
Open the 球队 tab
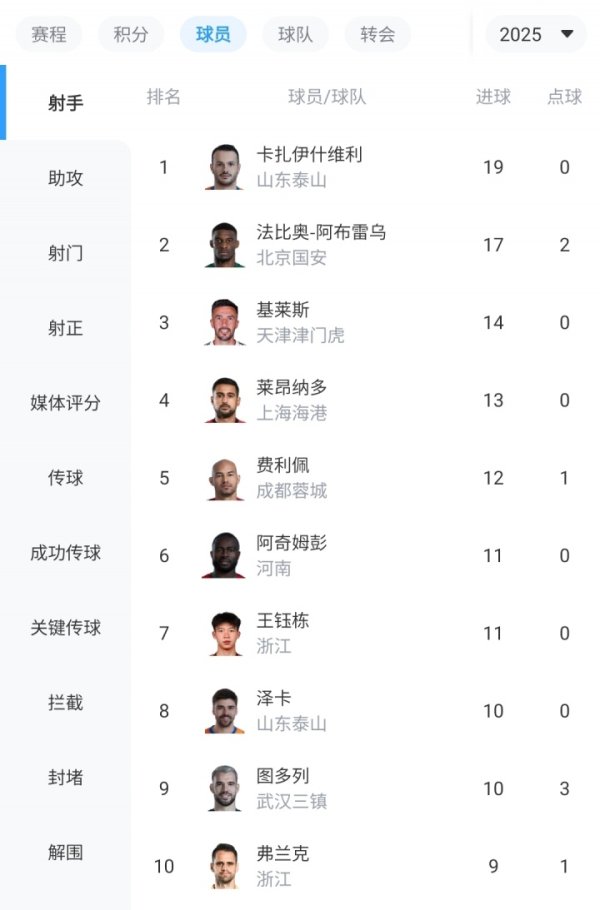[295, 34]
